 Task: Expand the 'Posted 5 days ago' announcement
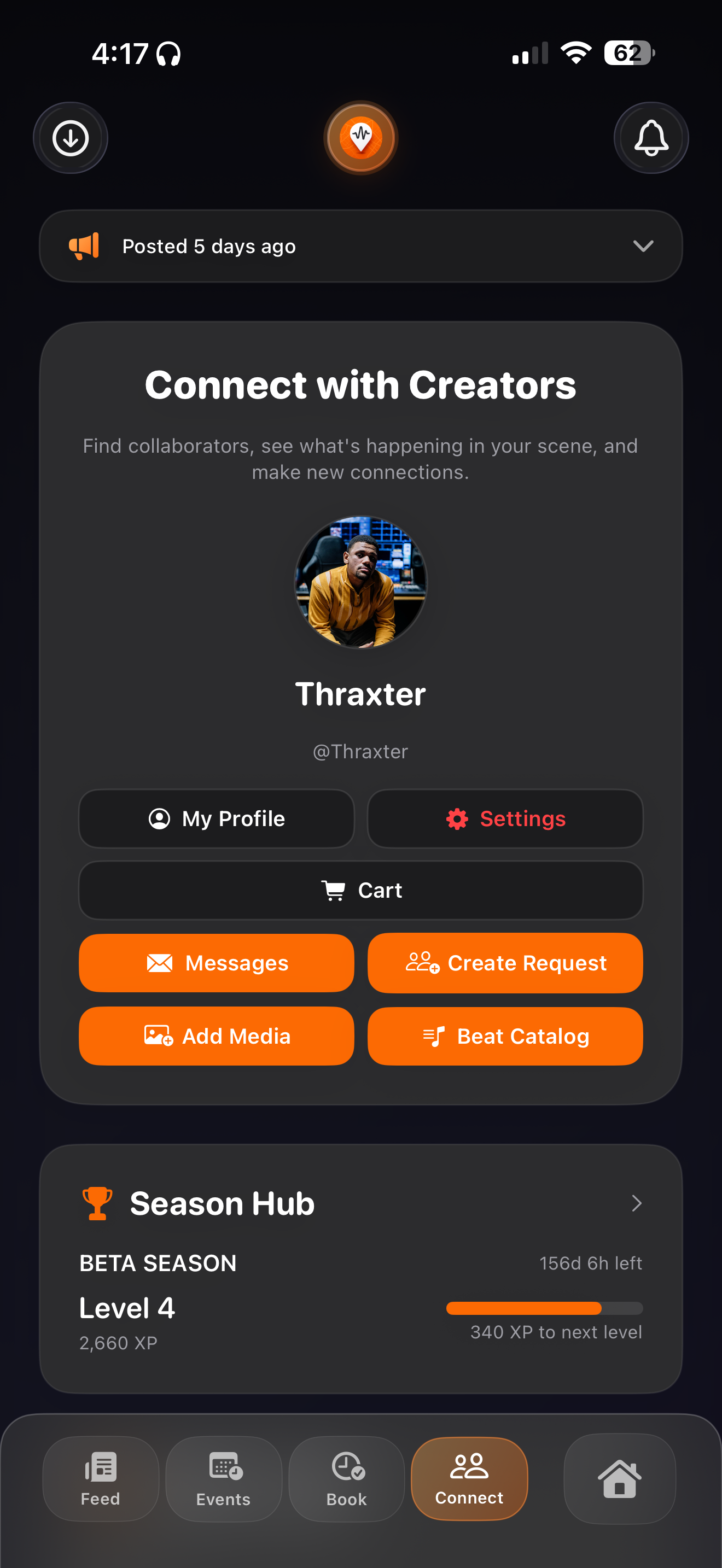361,246
